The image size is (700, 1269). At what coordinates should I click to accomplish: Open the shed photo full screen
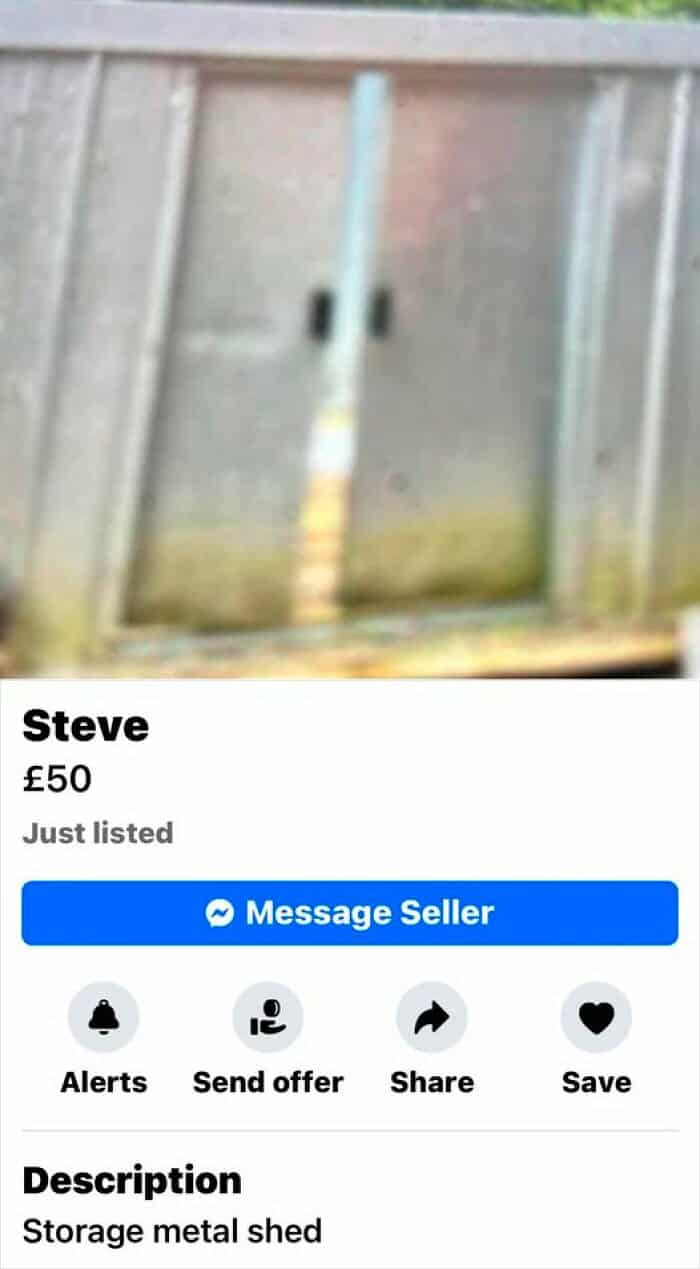[350, 340]
